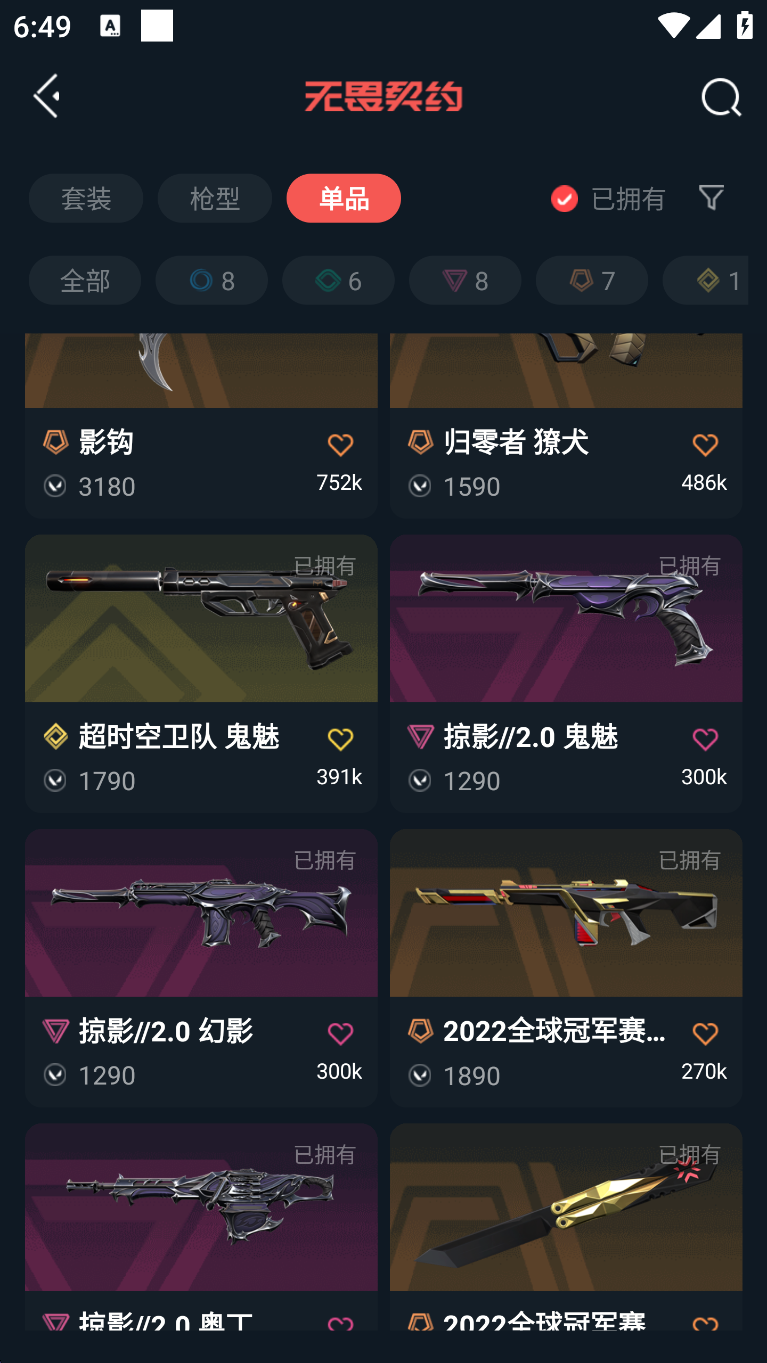Tap the heart on 超时空卫队 鬼魅
Image resolution: width=767 pixels, height=1363 pixels.
(x=340, y=739)
